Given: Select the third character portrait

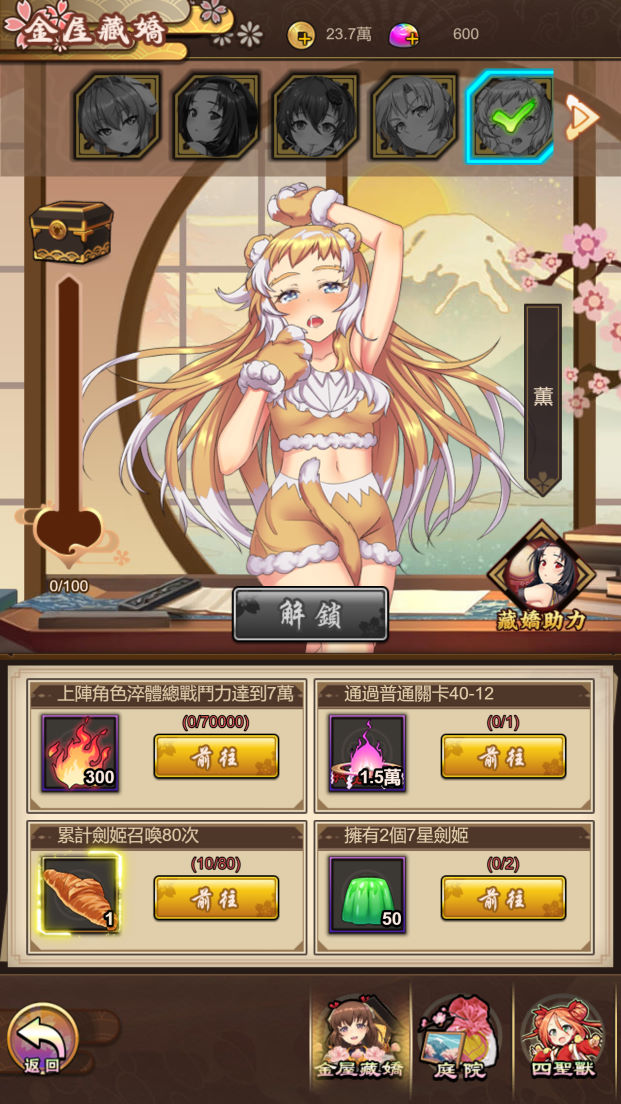Looking at the screenshot, I should pyautogui.click(x=315, y=117).
